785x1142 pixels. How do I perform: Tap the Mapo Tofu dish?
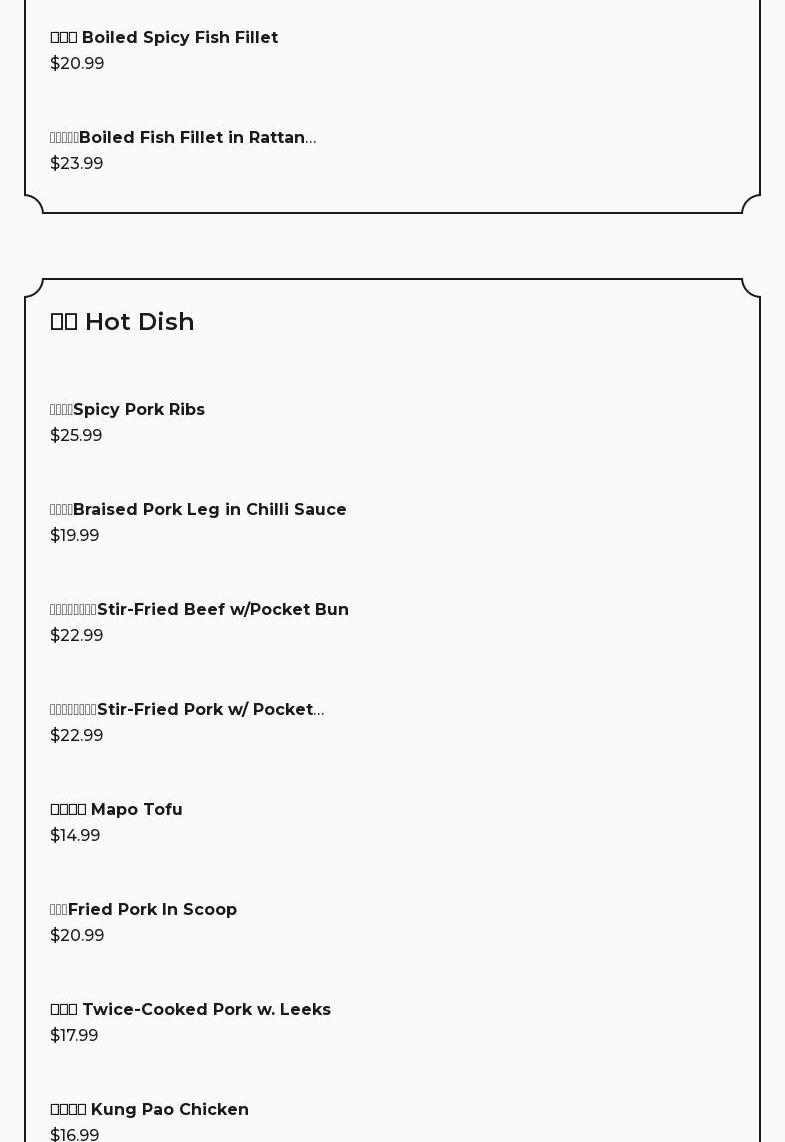tap(116, 810)
